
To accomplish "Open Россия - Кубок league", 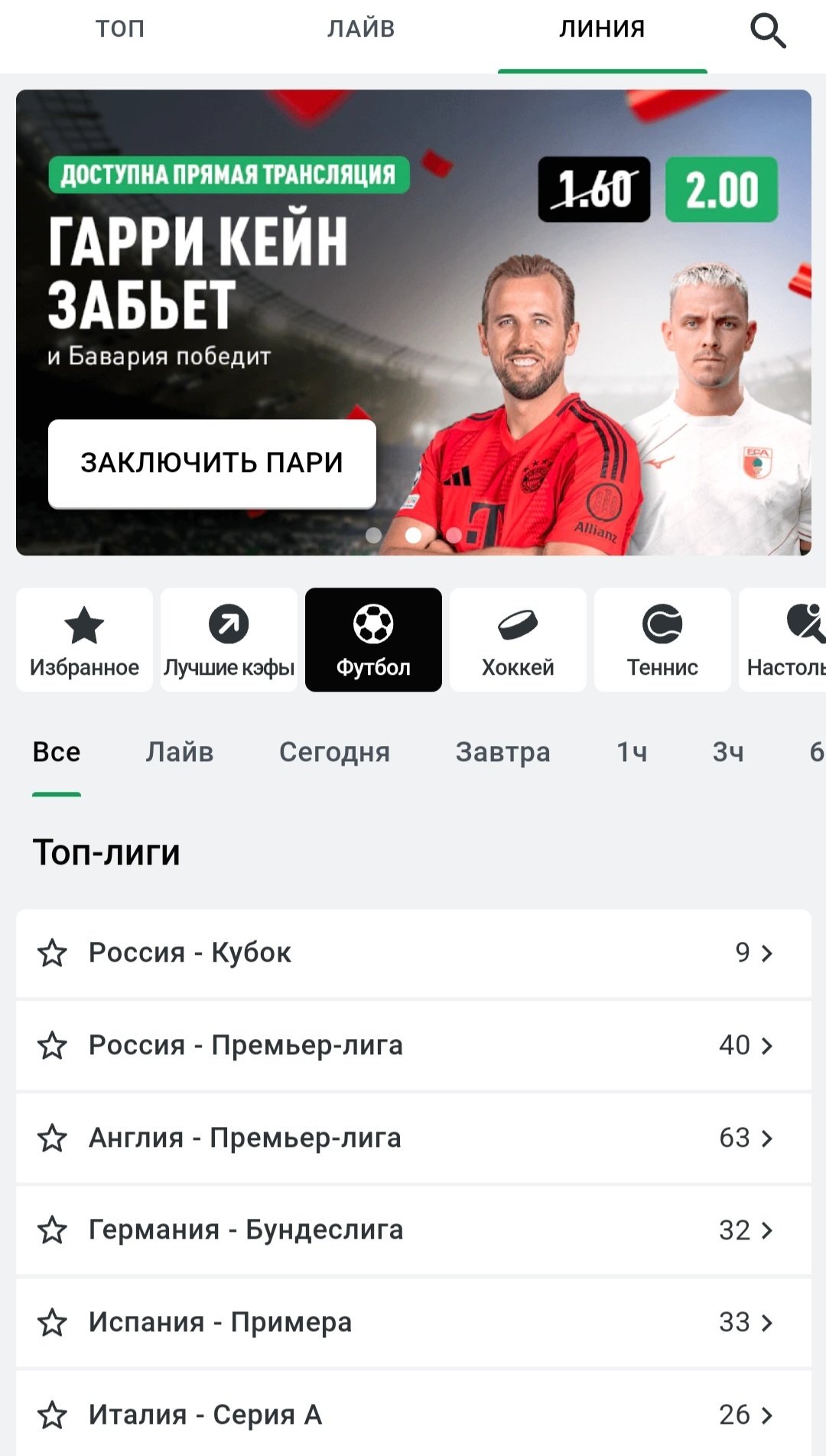I will pos(413,953).
